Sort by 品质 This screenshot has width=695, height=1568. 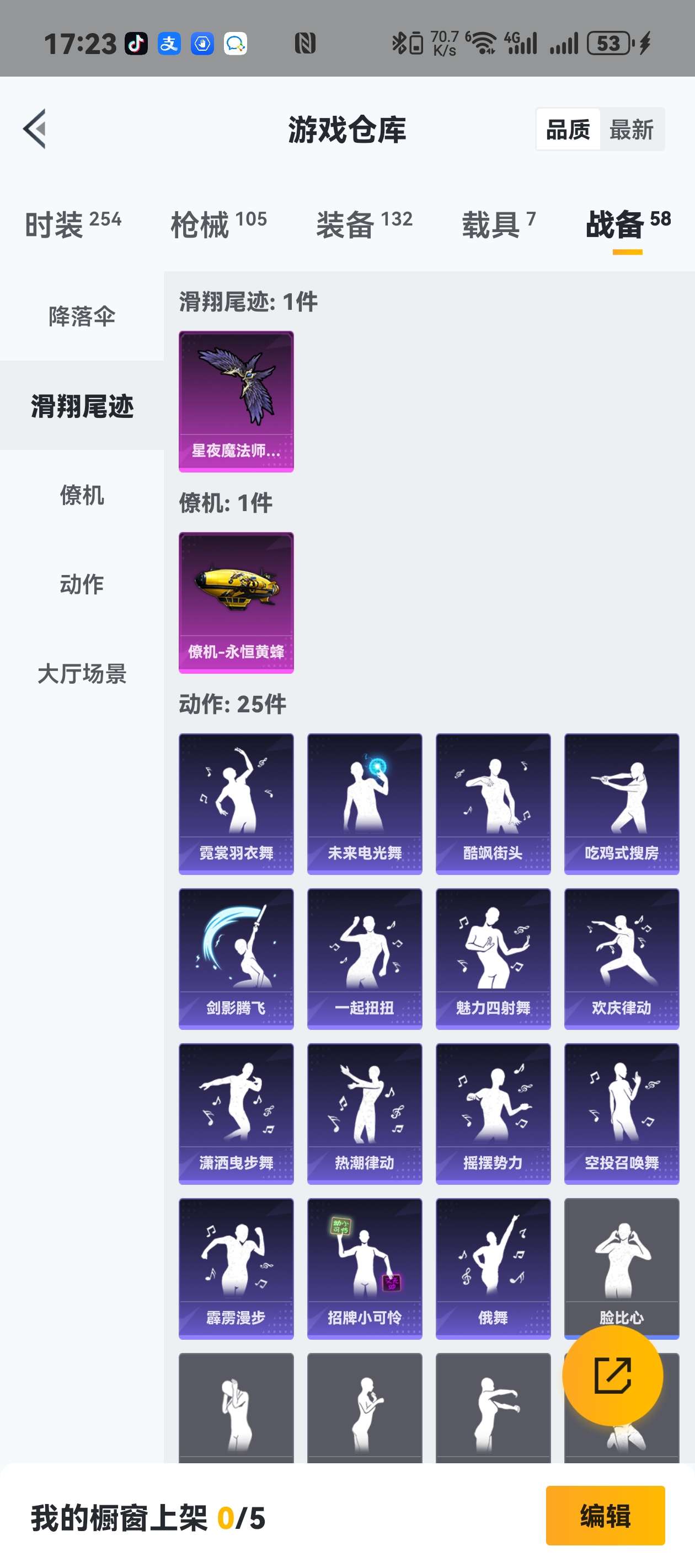pos(568,130)
